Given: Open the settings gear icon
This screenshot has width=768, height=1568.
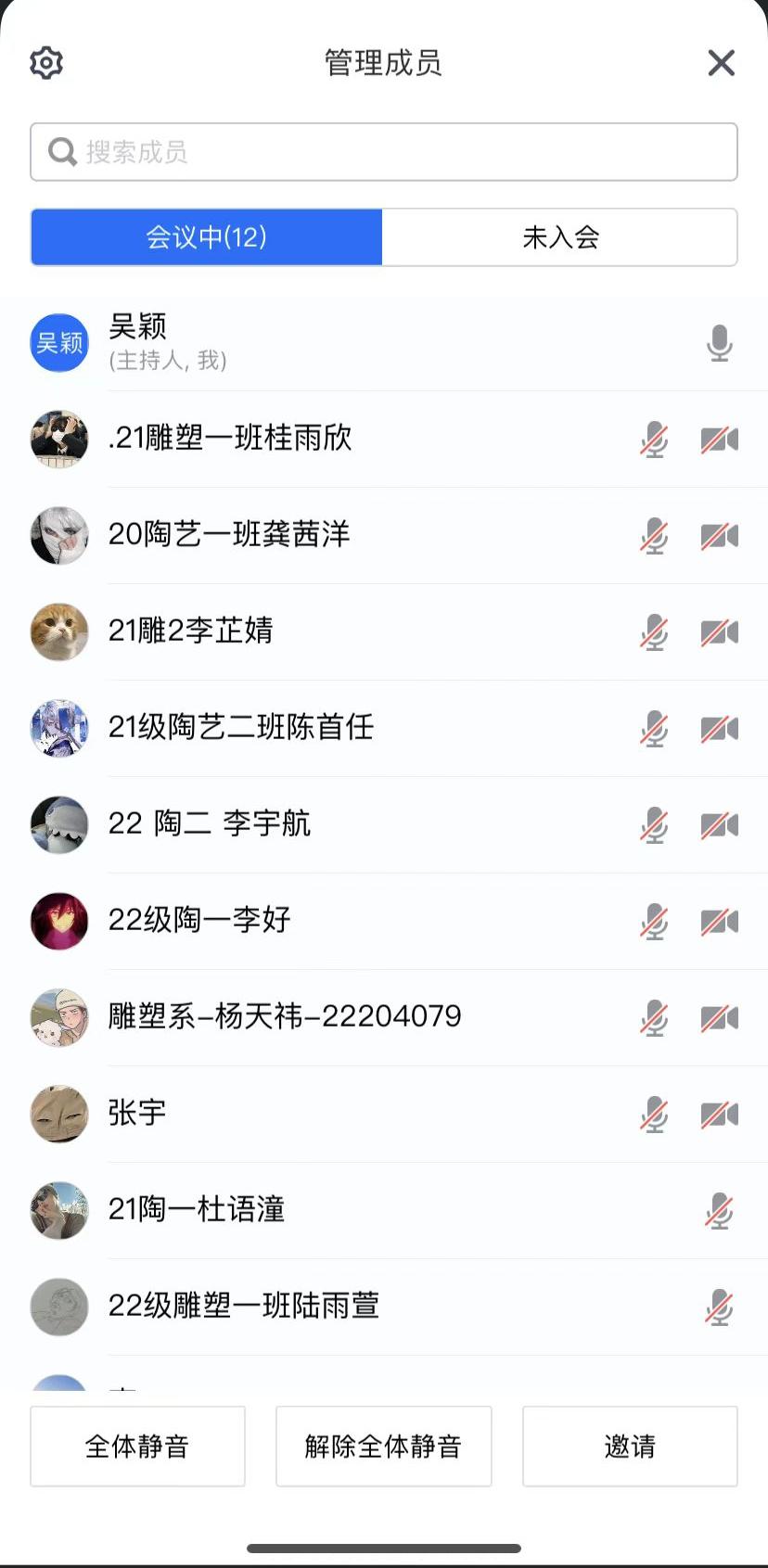Looking at the screenshot, I should tap(46, 63).
